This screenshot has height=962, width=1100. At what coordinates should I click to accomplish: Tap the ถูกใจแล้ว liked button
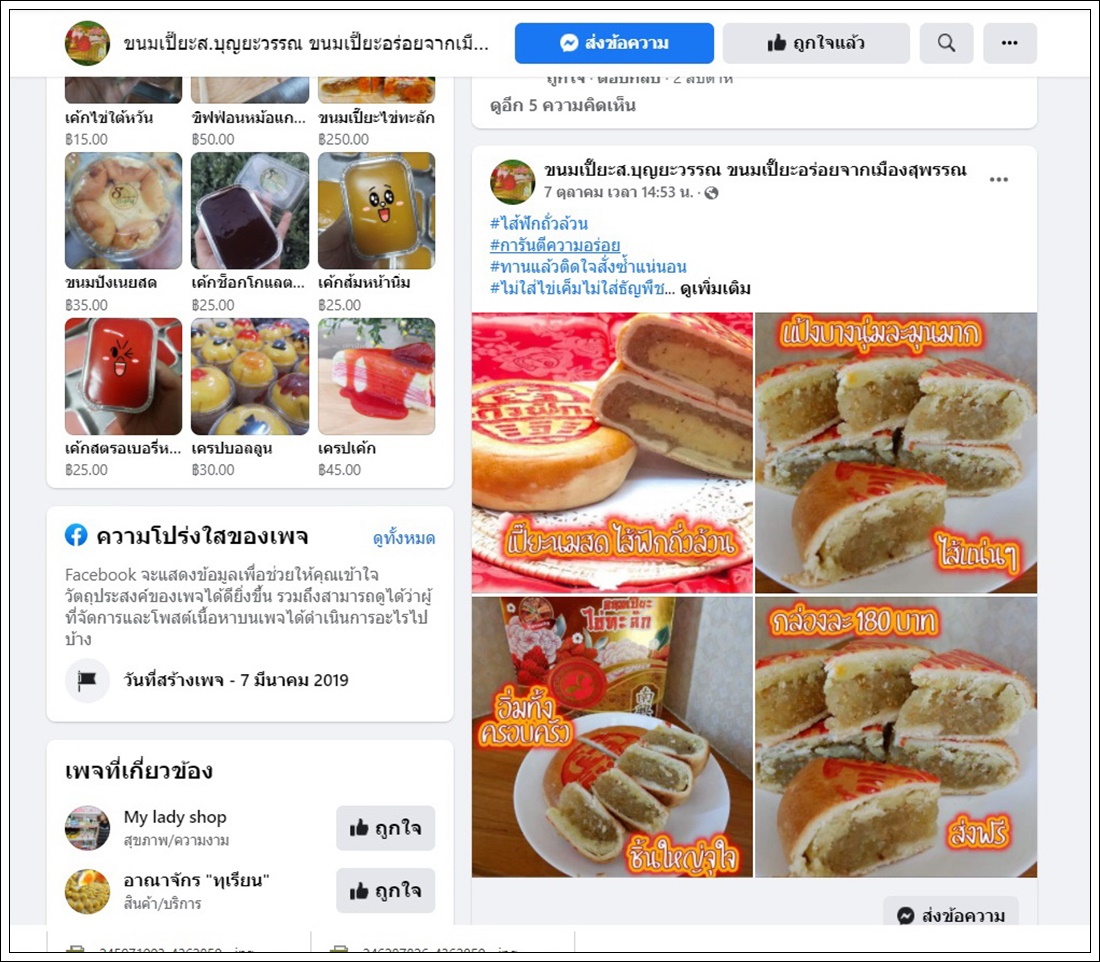click(816, 43)
